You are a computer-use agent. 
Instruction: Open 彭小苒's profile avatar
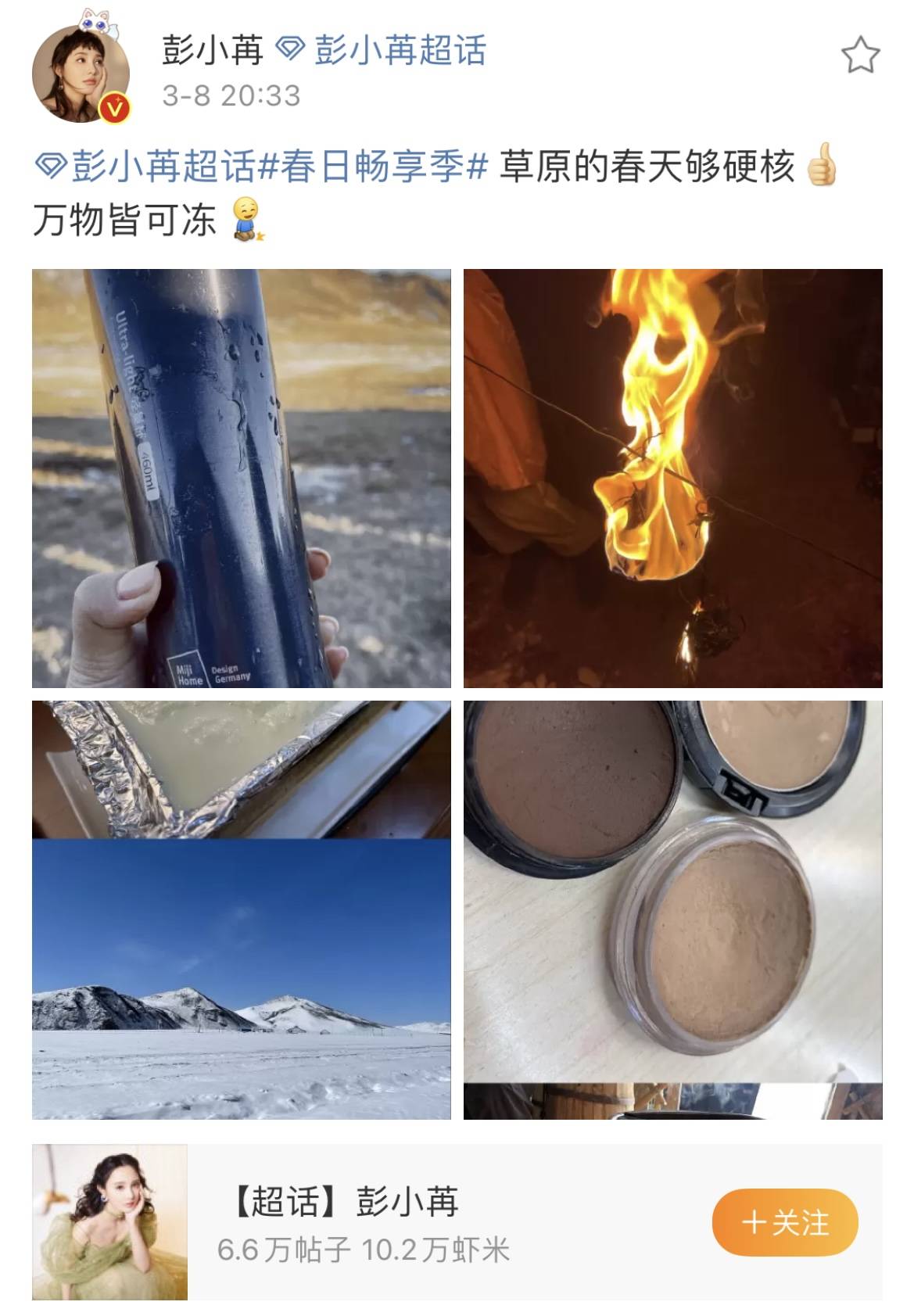(81, 74)
